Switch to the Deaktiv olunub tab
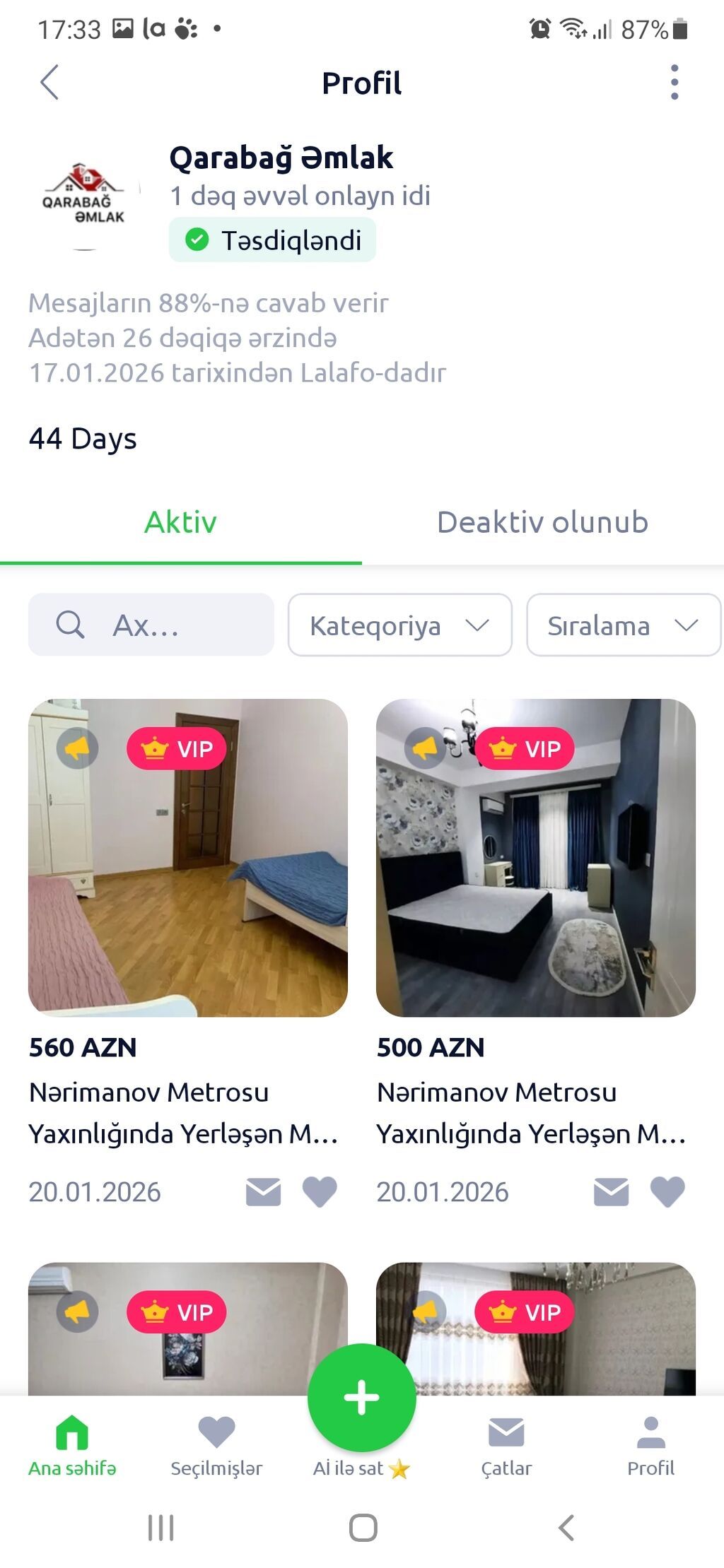Screen dimensions: 724x1568 (x=542, y=523)
